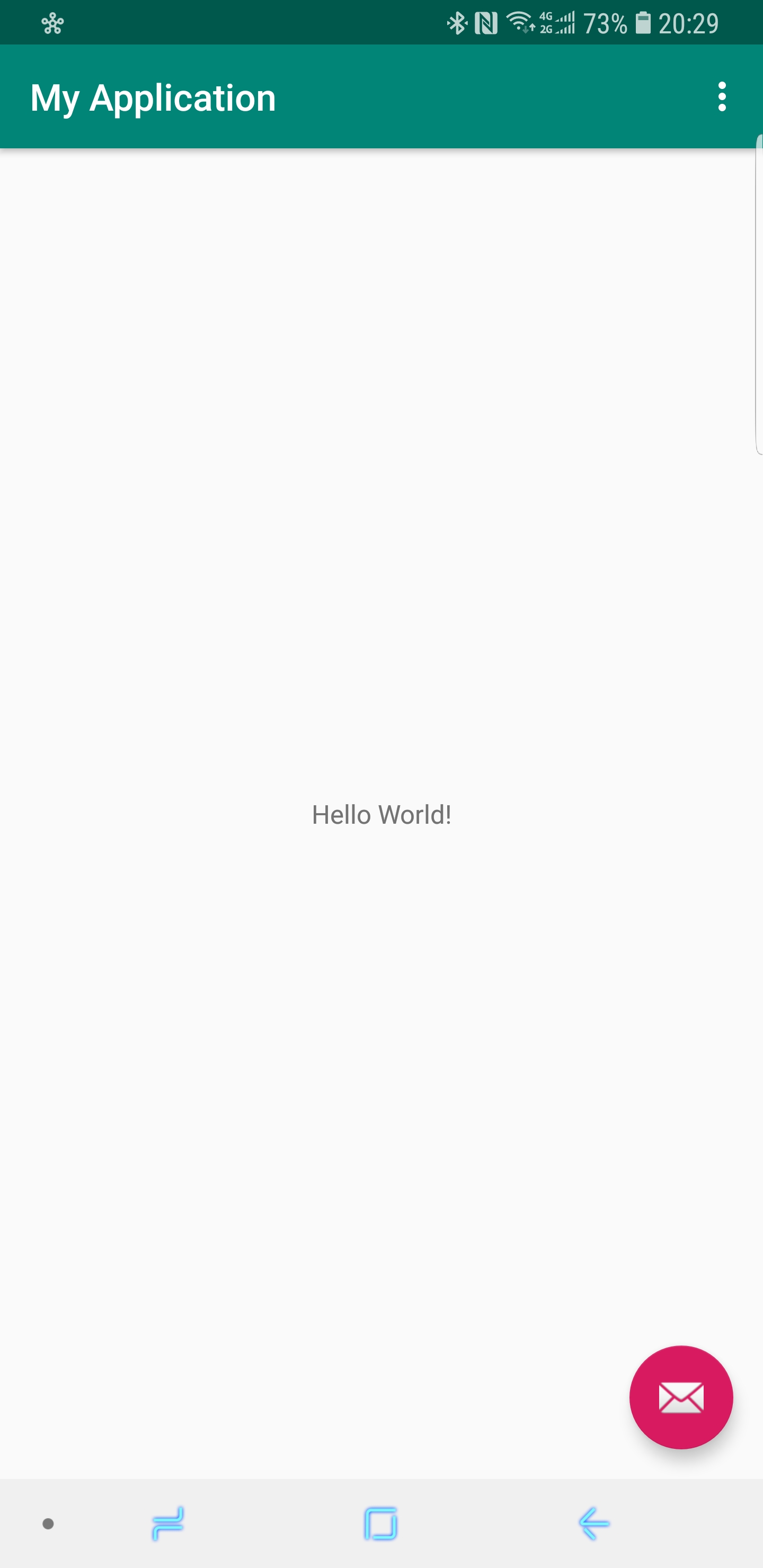Go back using the navigation bar arrow
Image resolution: width=763 pixels, height=1568 pixels.
593,1524
